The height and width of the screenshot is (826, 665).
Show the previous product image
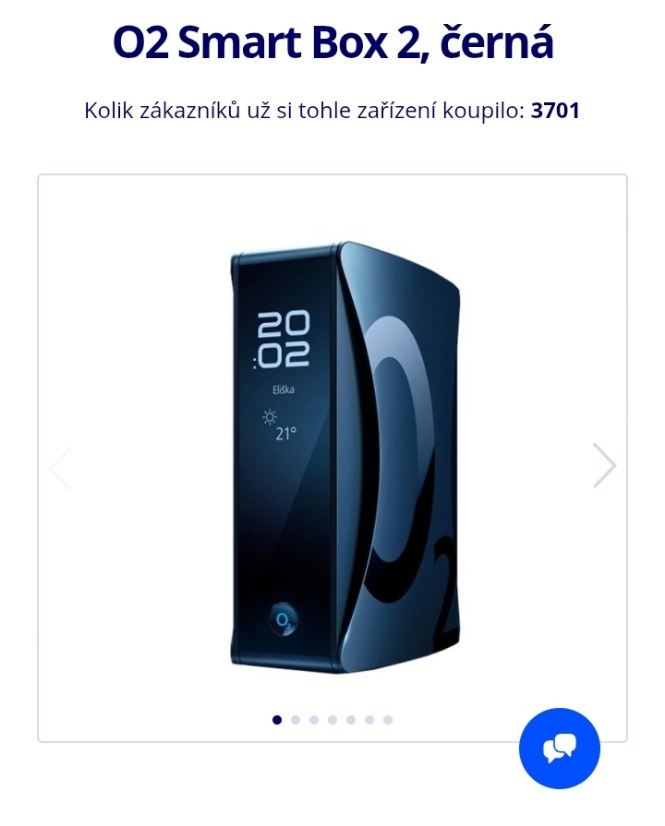click(61, 467)
